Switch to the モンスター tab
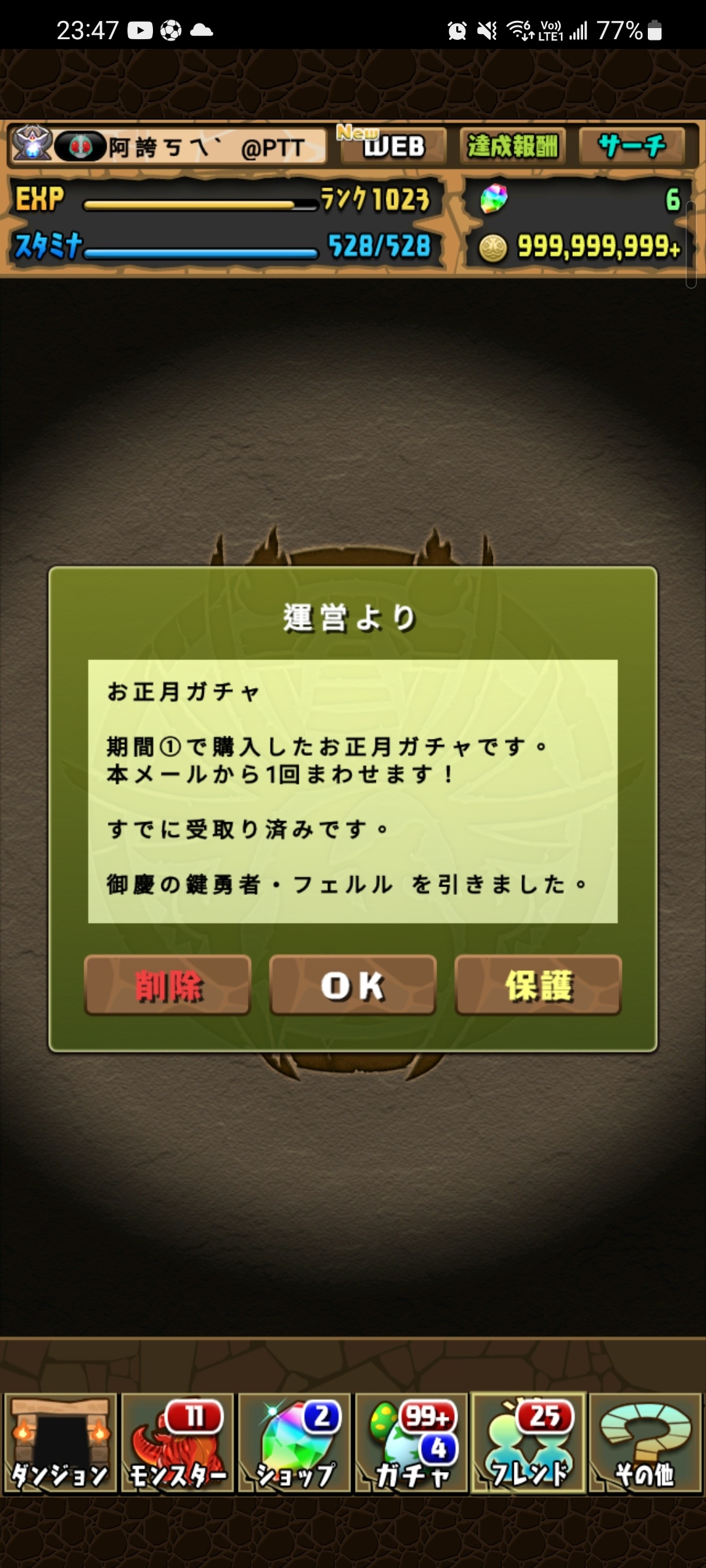The height and width of the screenshot is (1568, 706). [x=177, y=1445]
